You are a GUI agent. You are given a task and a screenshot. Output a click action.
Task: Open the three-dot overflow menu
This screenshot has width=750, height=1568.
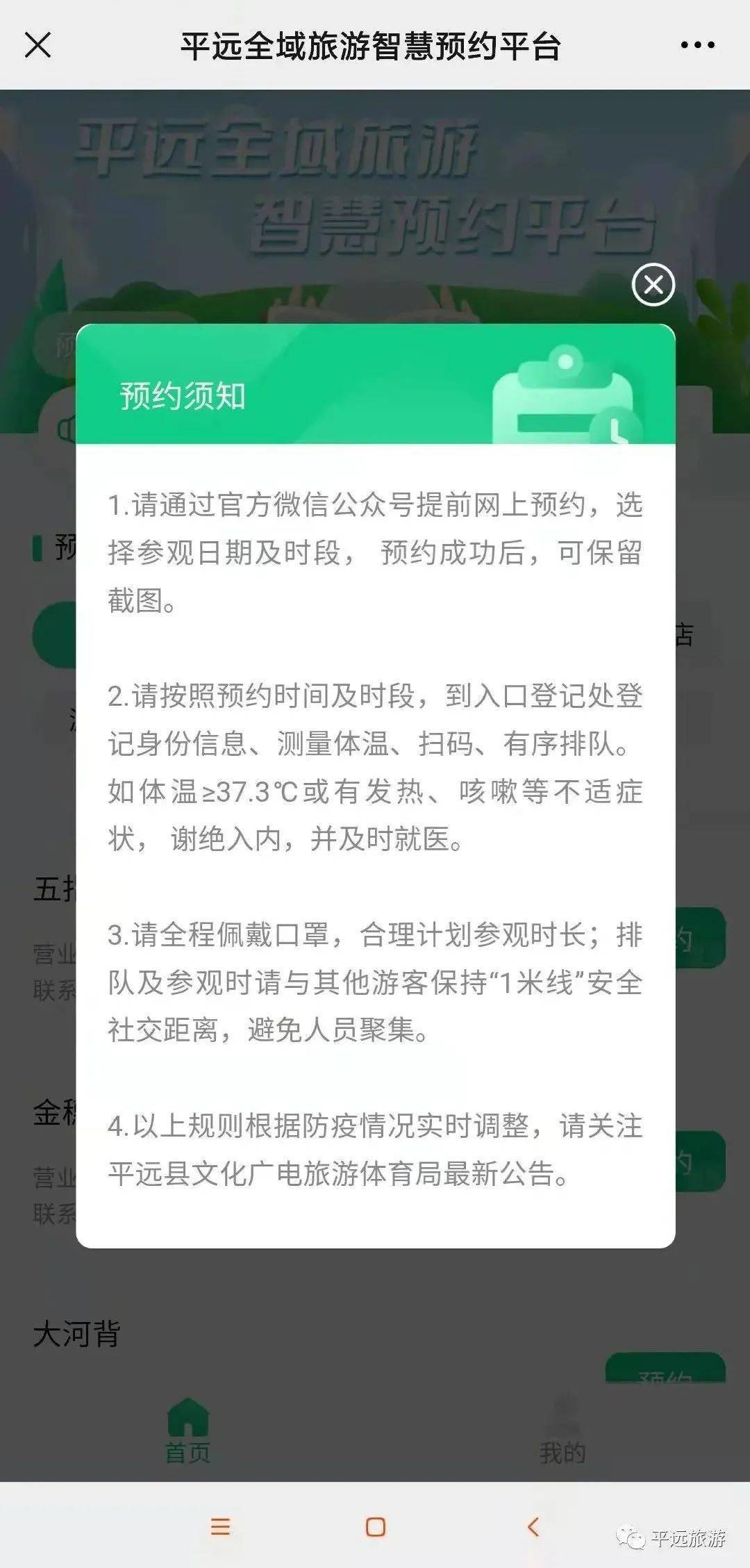pyautogui.click(x=697, y=46)
